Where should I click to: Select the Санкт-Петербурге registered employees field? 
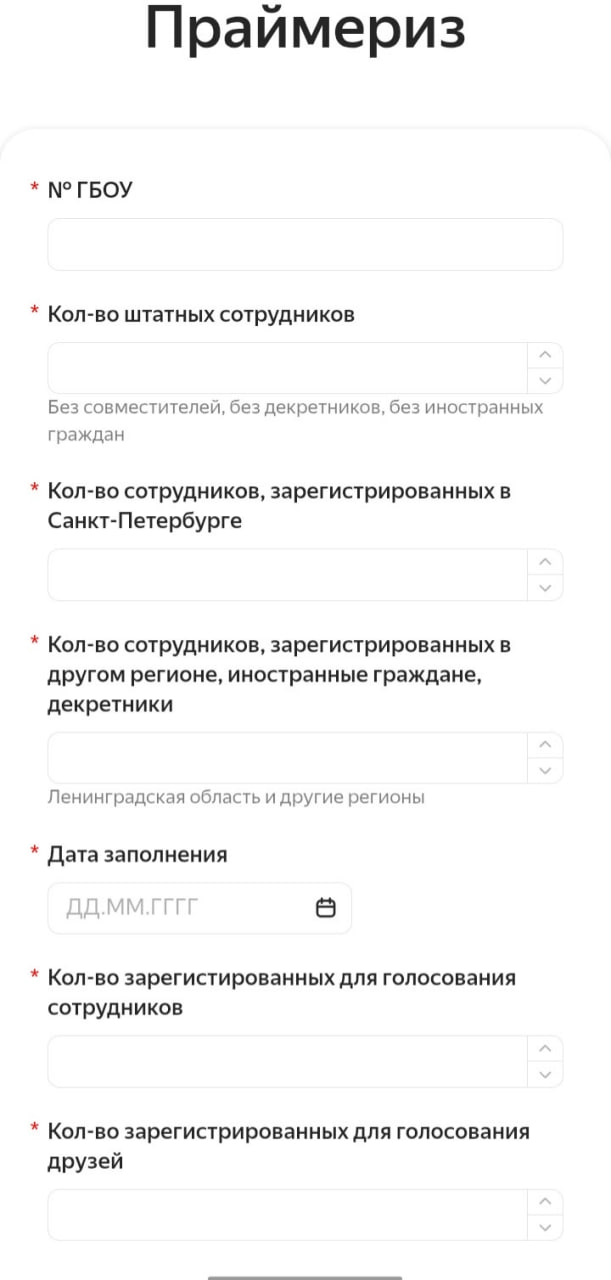click(287, 574)
